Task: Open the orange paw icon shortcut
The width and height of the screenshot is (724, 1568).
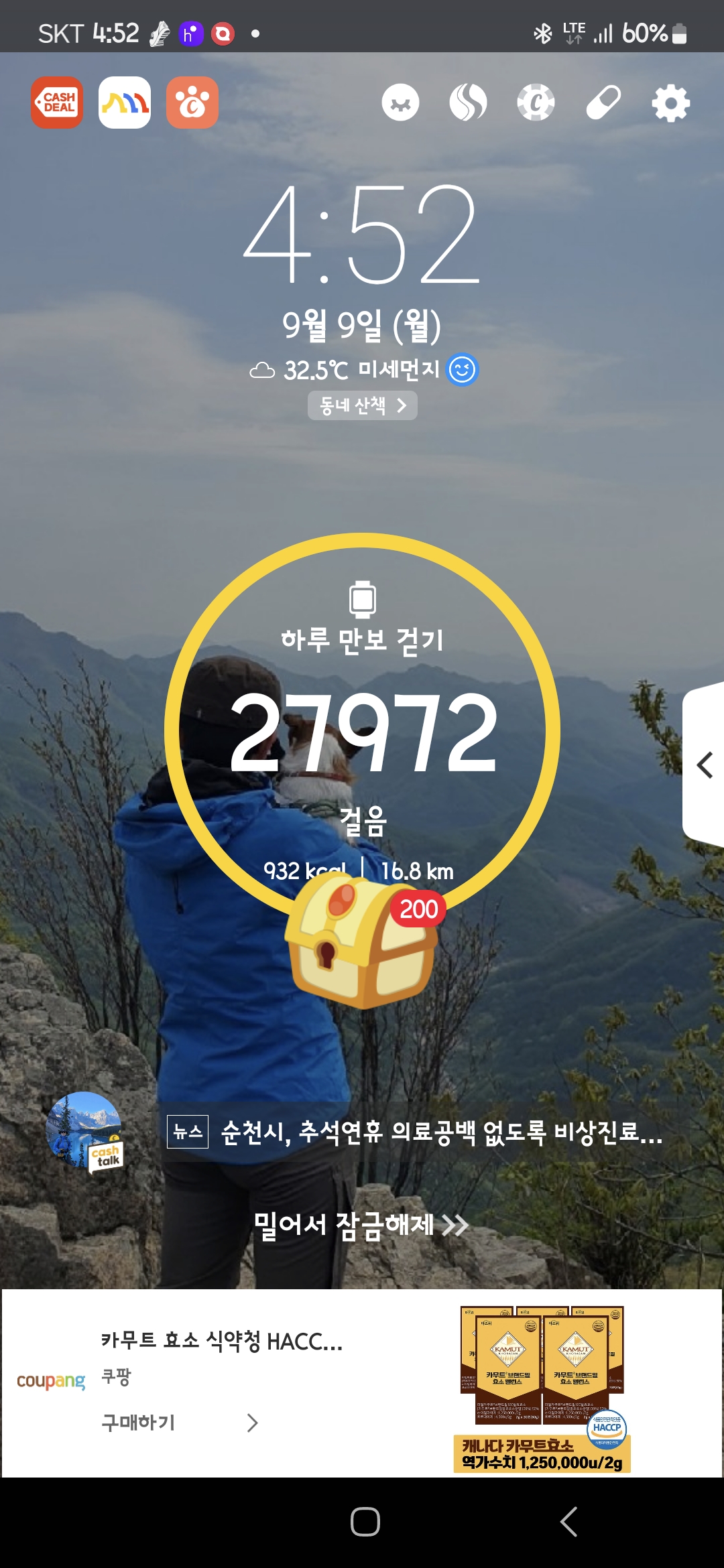Action: 192,103
